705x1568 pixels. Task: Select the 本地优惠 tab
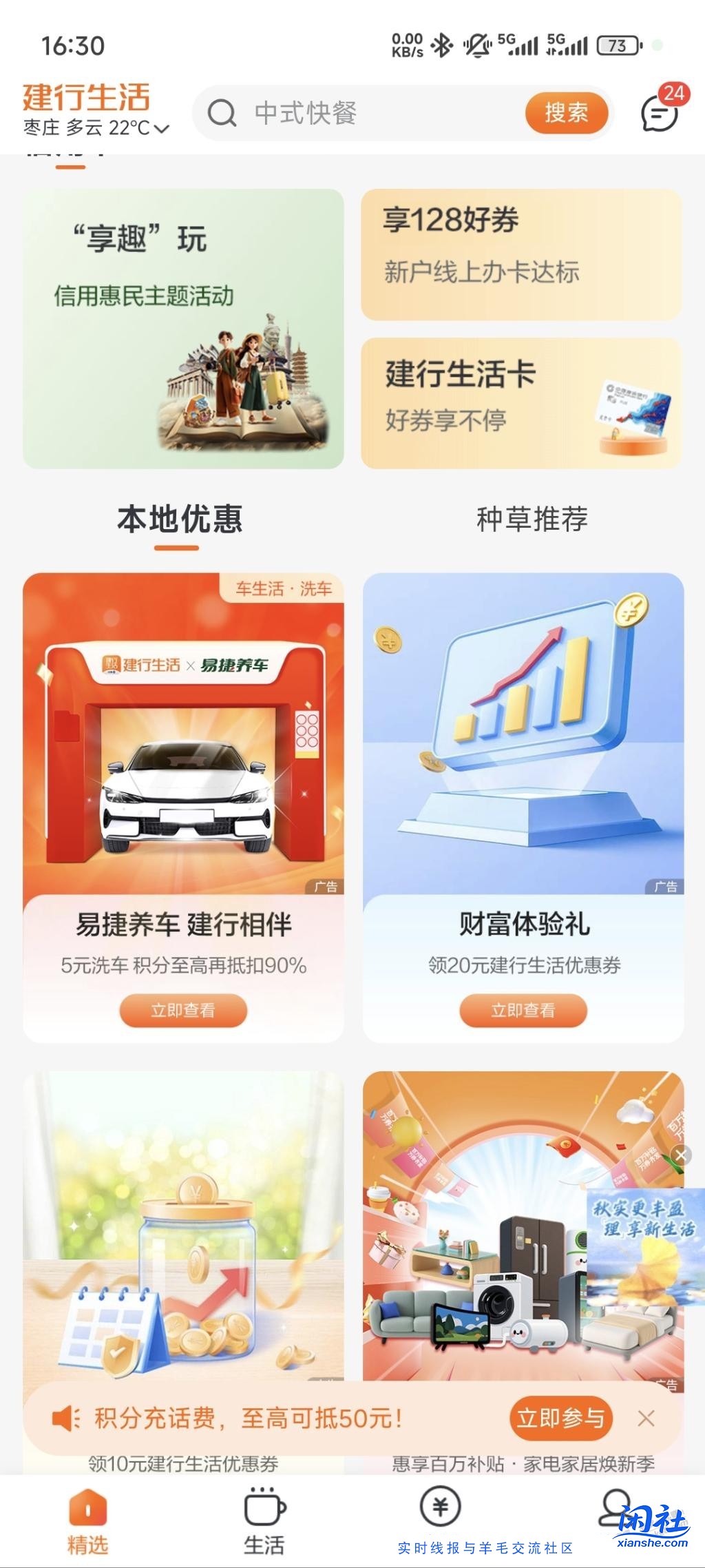tap(179, 522)
